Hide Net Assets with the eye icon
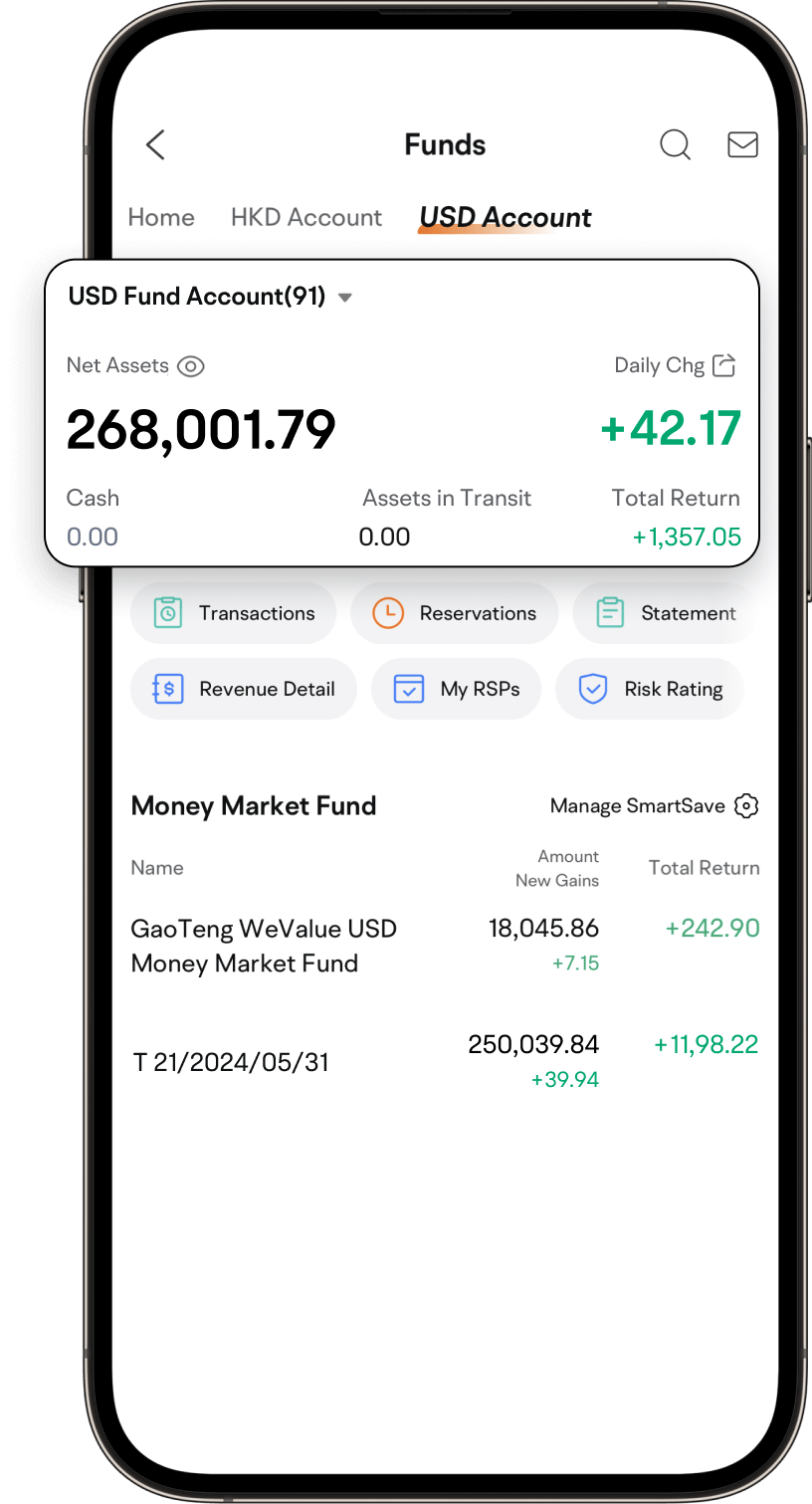 (190, 366)
